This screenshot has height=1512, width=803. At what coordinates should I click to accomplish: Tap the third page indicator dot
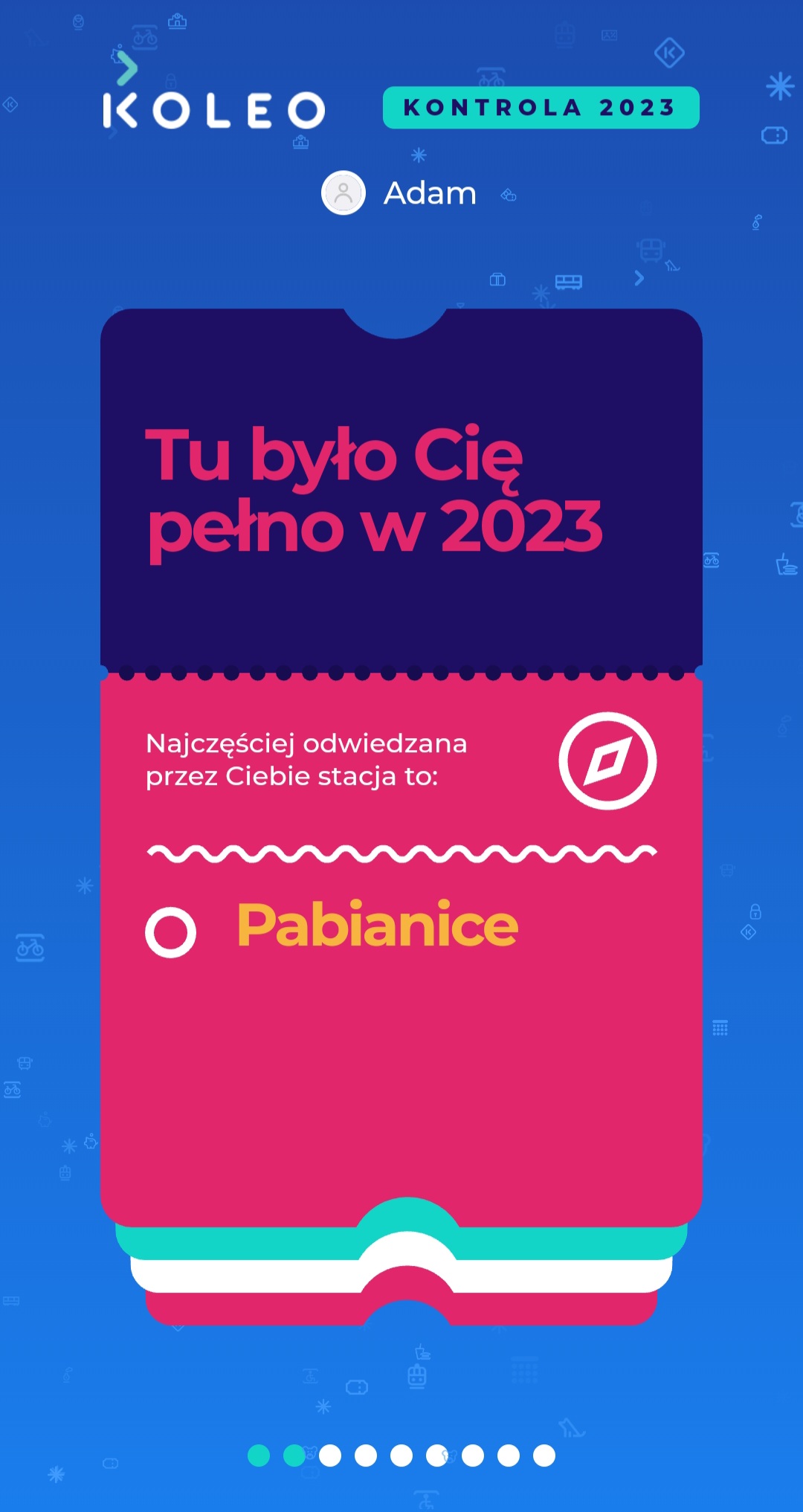coord(330,1455)
